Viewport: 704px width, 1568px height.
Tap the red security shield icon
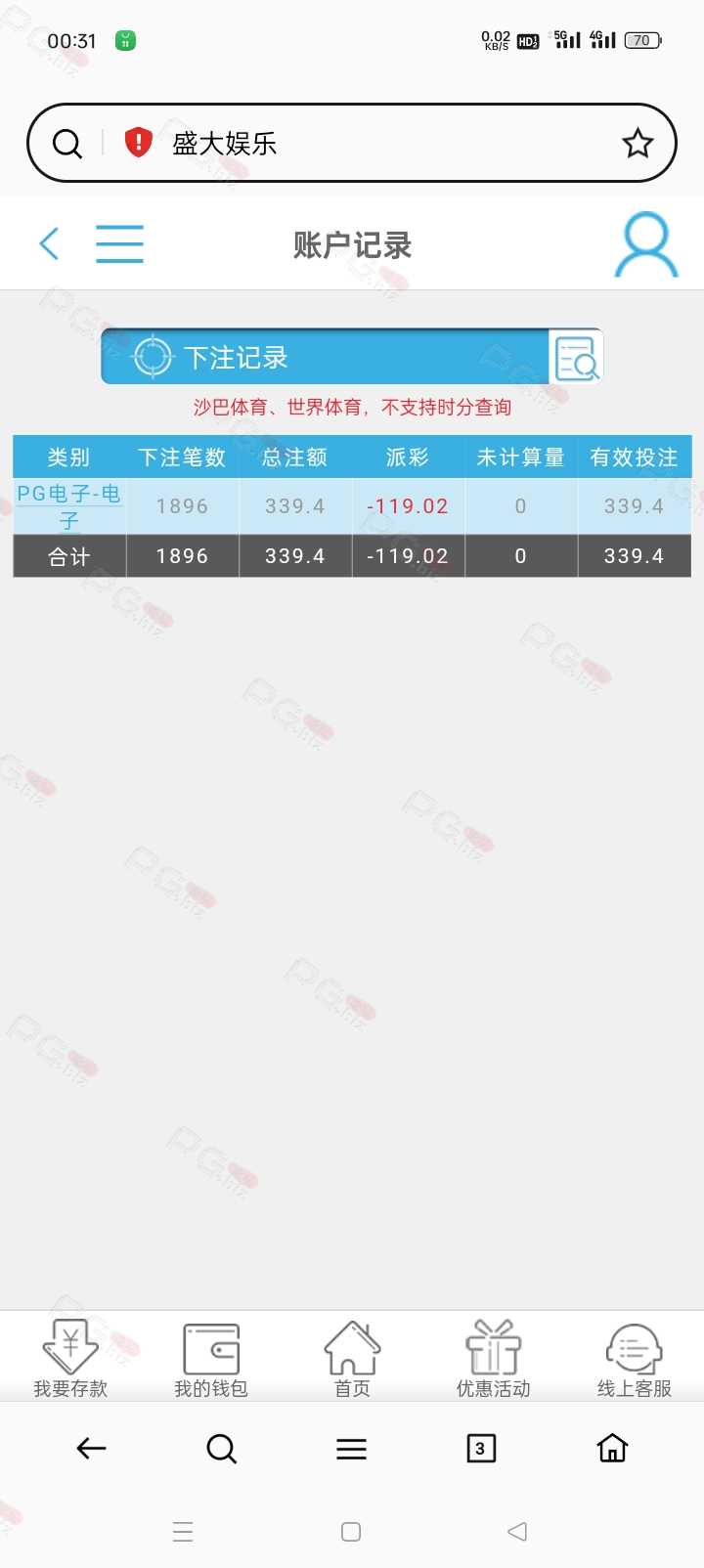tap(138, 143)
